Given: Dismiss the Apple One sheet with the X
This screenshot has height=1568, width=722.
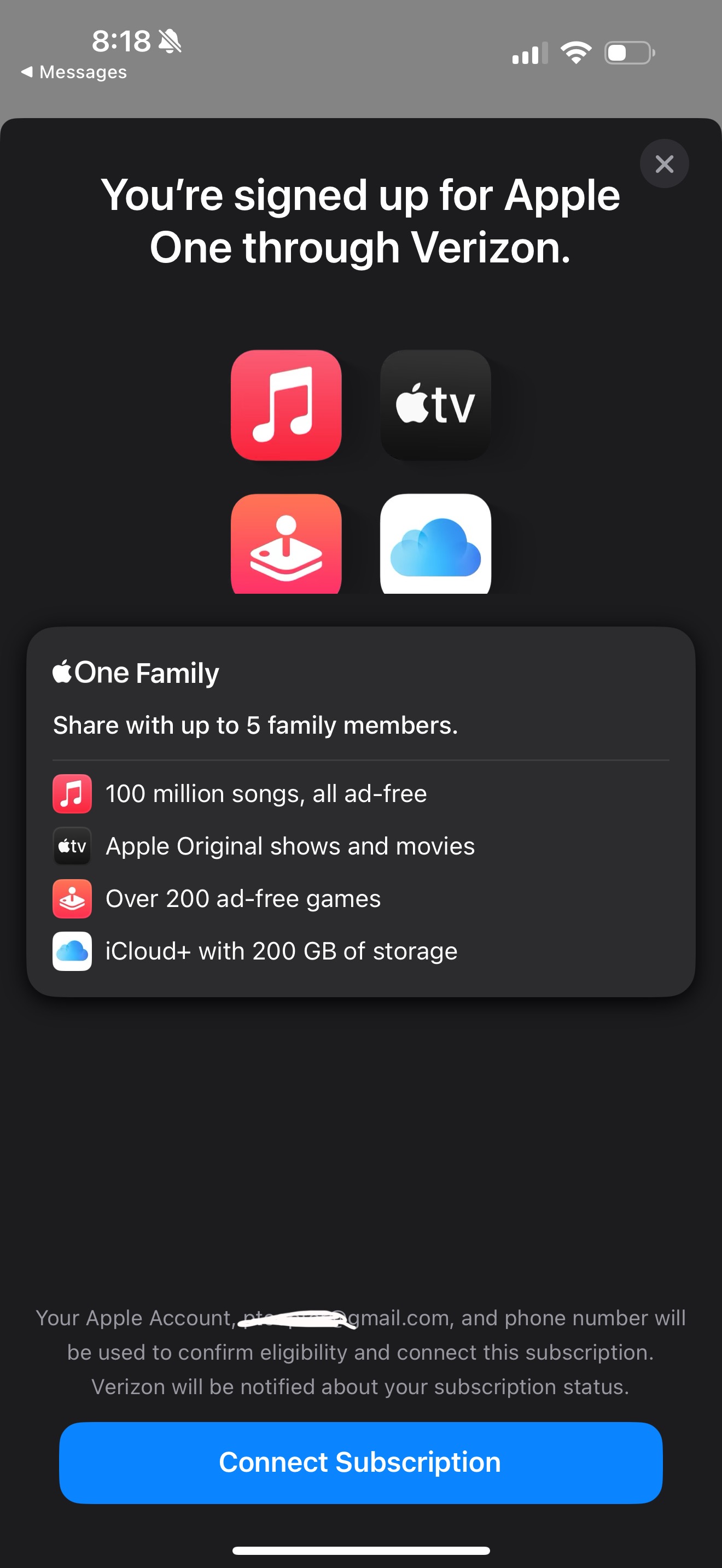Looking at the screenshot, I should click(x=663, y=163).
